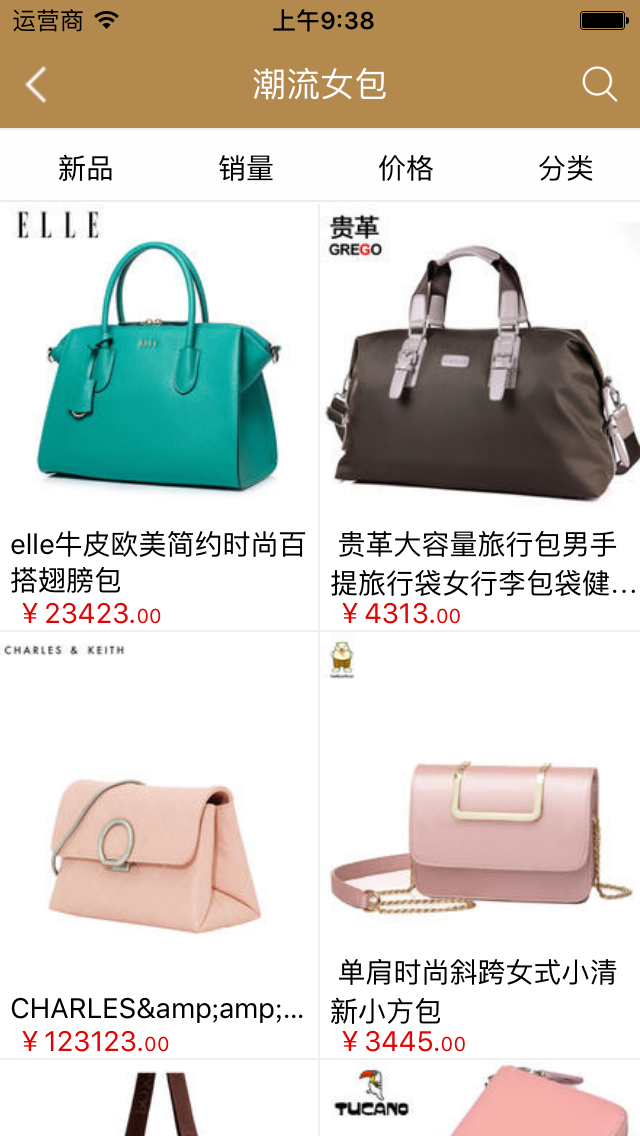
Task: Go back from 潮流女包 page
Action: pos(36,85)
